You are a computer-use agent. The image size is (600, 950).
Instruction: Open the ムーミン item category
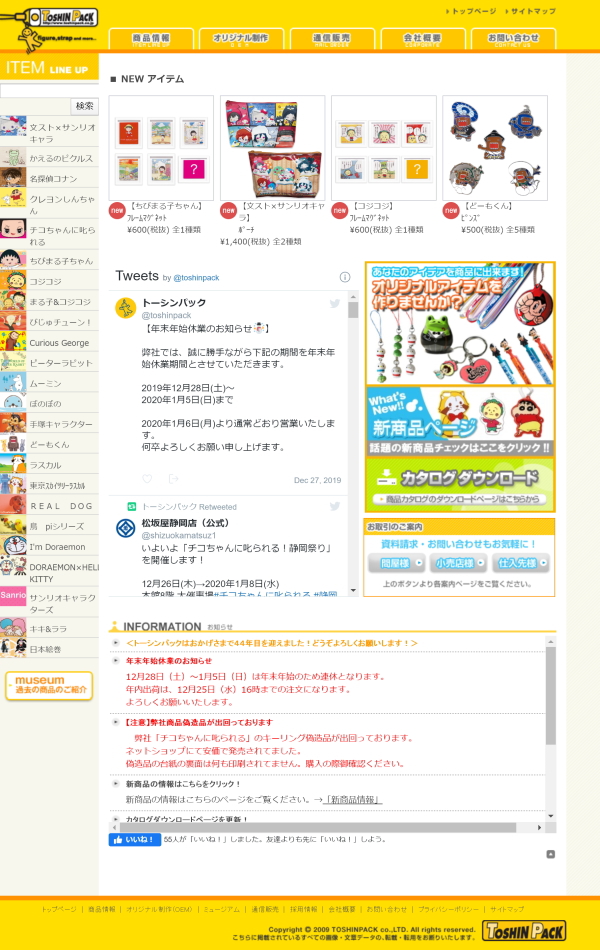pos(45,383)
